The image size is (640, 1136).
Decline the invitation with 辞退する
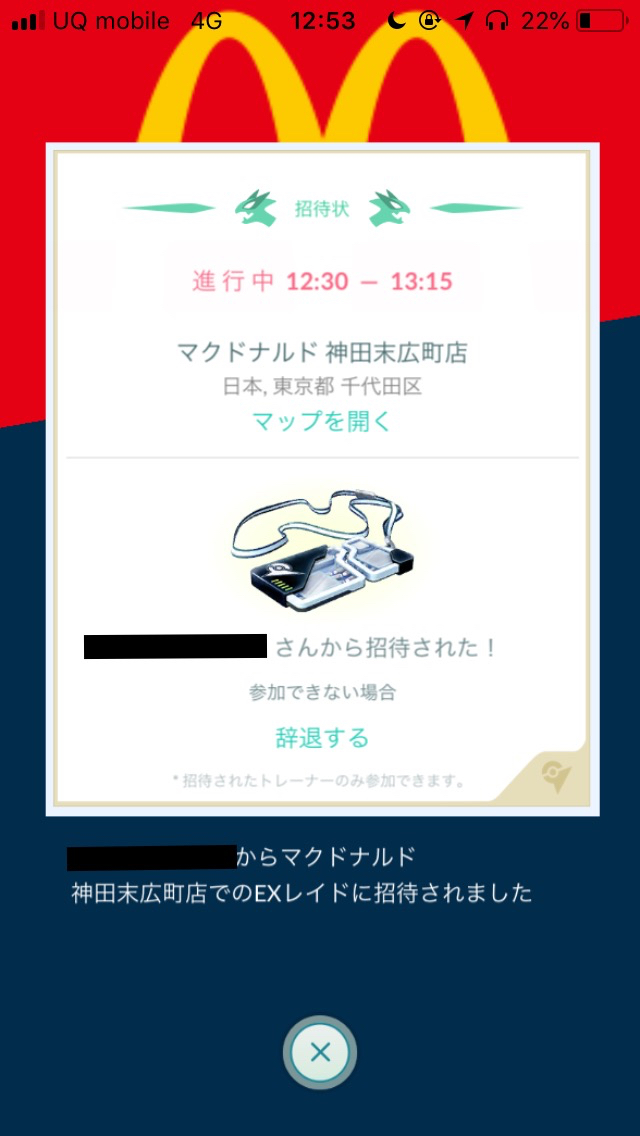(323, 738)
